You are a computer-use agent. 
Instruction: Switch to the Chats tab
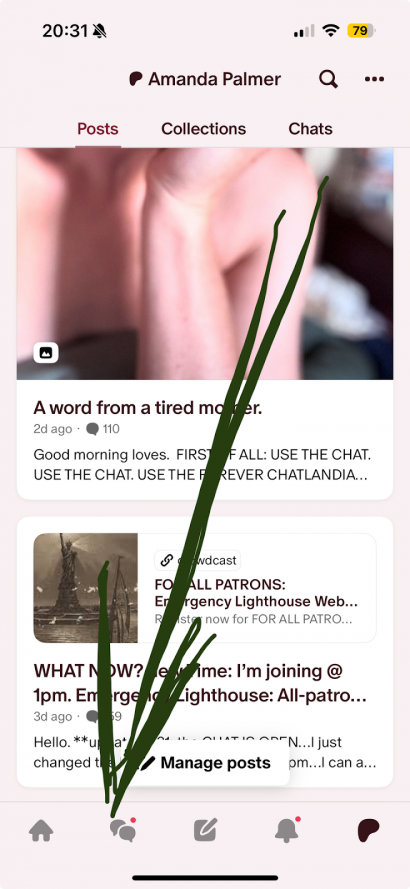(x=310, y=129)
